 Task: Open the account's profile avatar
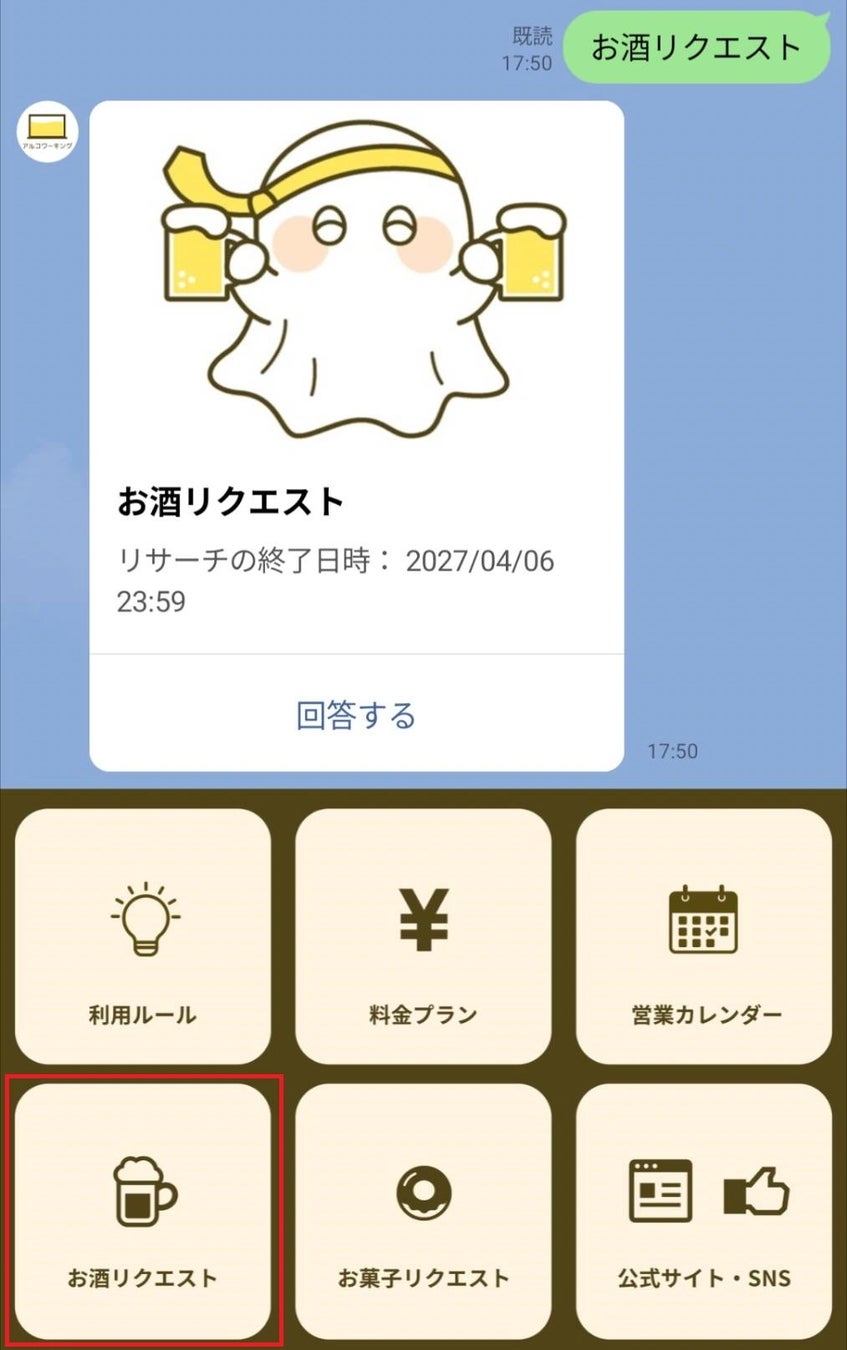[47, 132]
